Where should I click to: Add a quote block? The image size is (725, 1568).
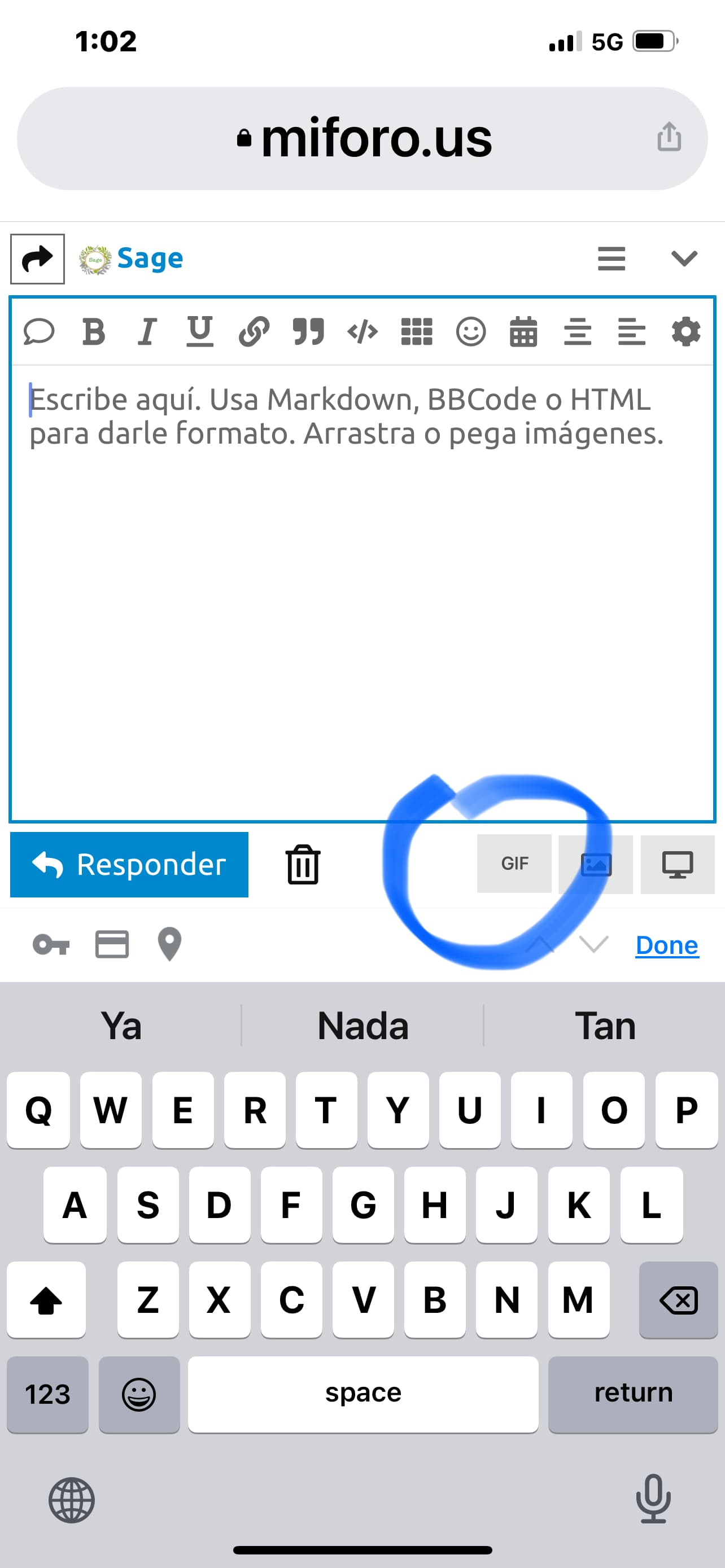point(308,332)
